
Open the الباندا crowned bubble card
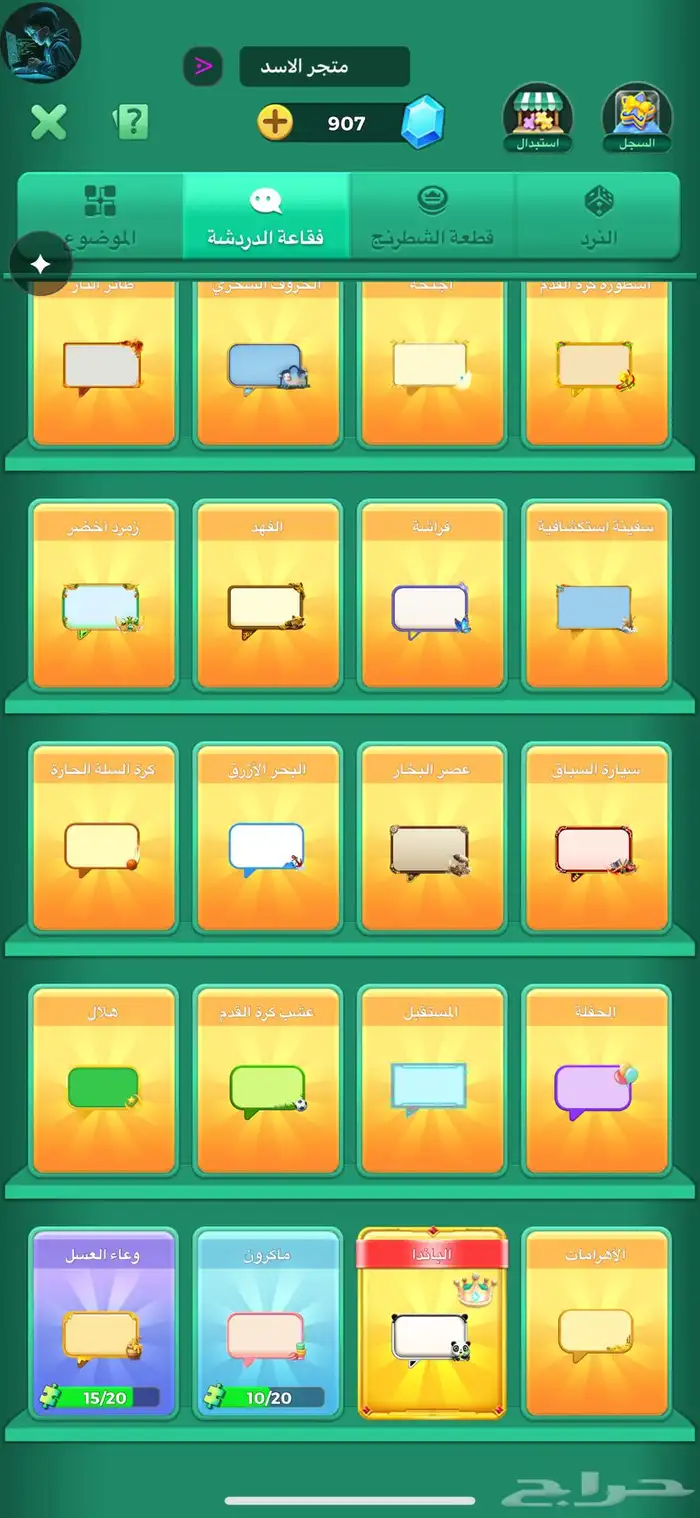pos(431,1324)
